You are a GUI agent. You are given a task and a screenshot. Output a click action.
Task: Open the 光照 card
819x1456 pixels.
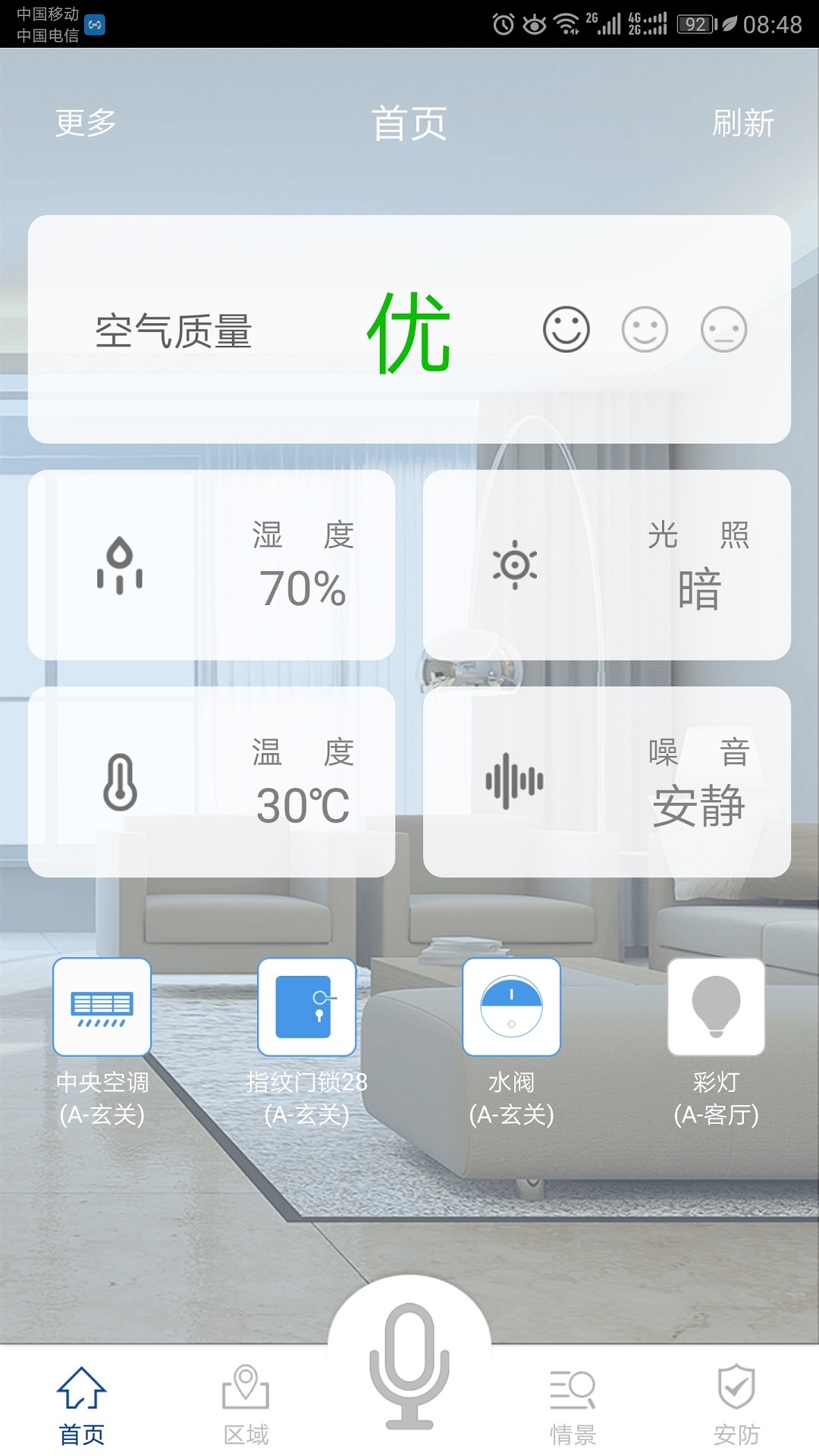pyautogui.click(x=607, y=565)
